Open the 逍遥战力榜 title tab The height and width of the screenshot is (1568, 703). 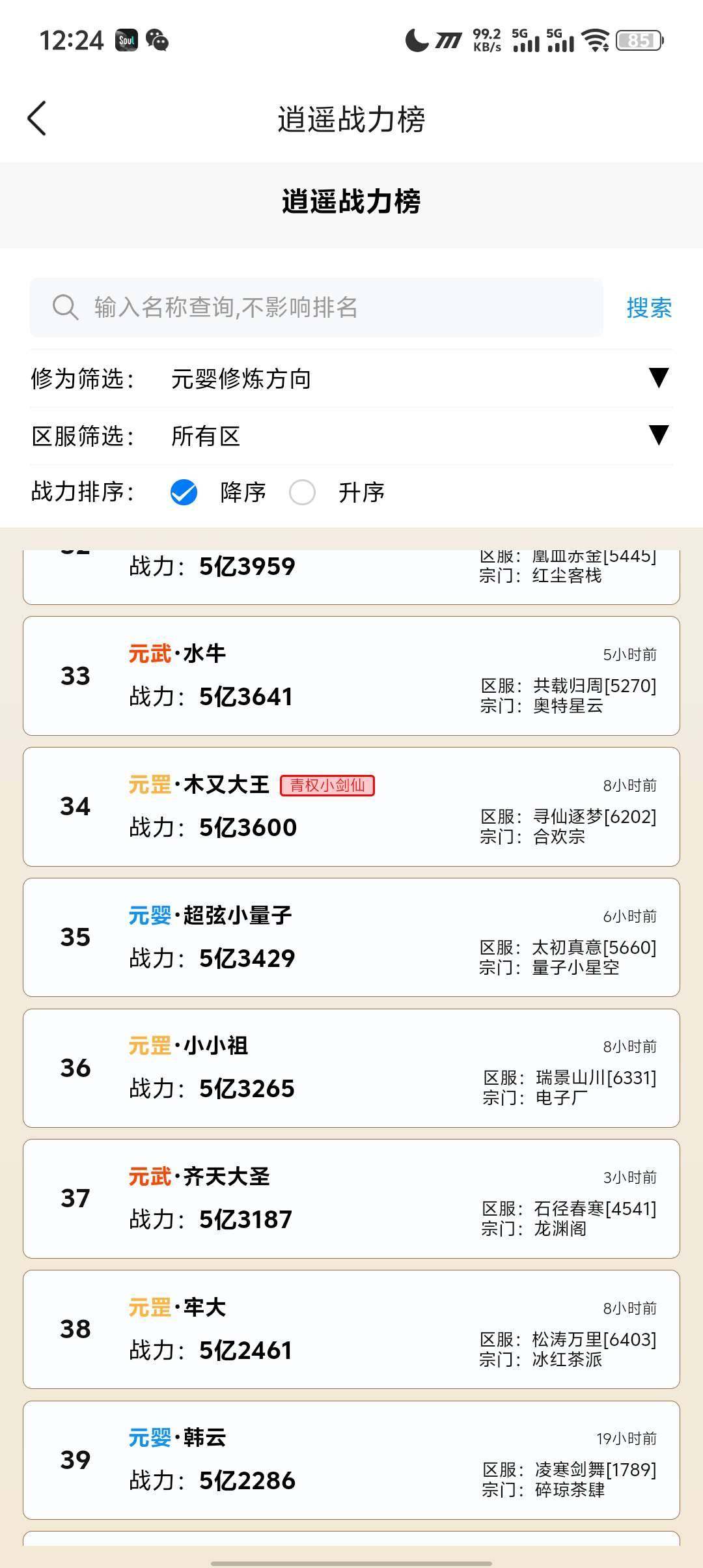tap(351, 202)
